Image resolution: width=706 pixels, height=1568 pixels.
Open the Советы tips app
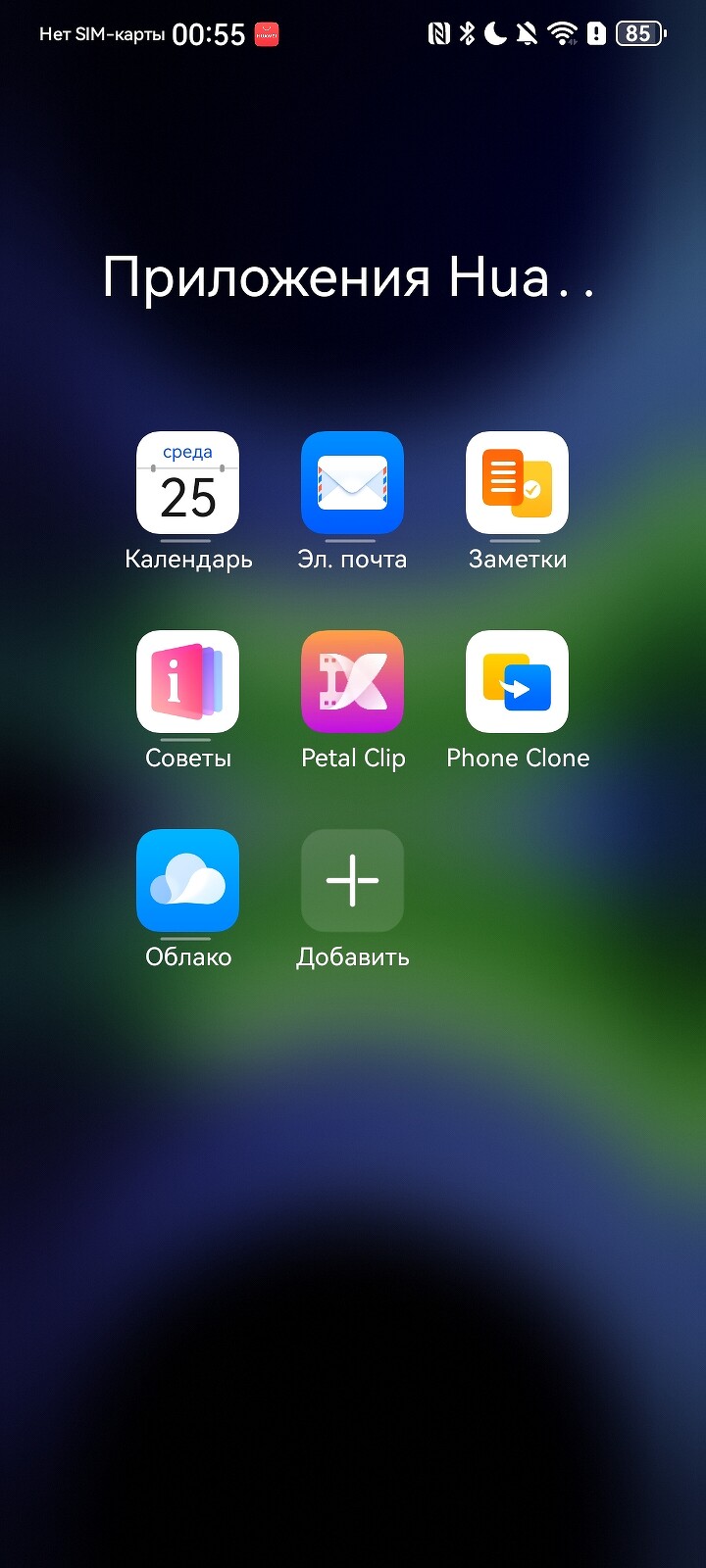point(187,682)
